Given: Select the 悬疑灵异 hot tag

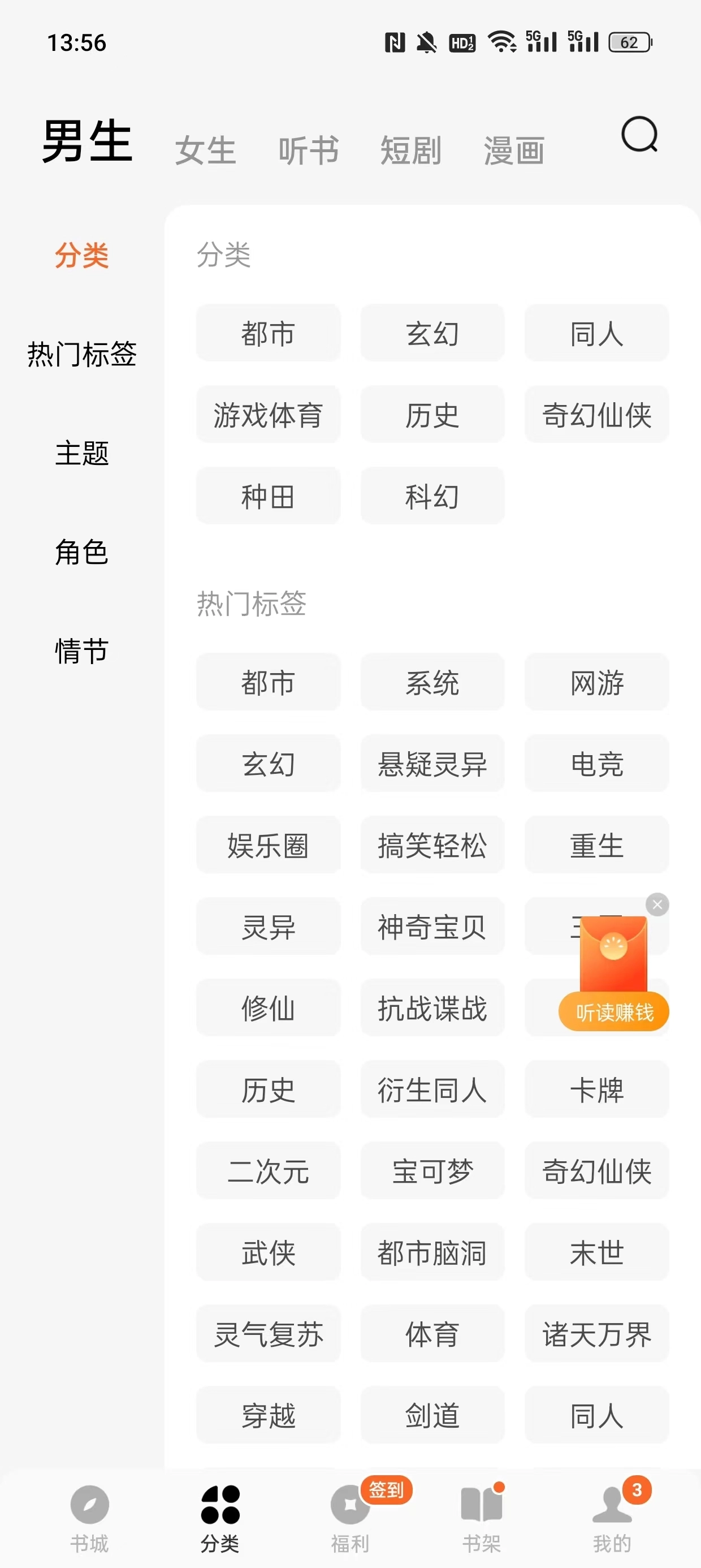Looking at the screenshot, I should pos(432,764).
